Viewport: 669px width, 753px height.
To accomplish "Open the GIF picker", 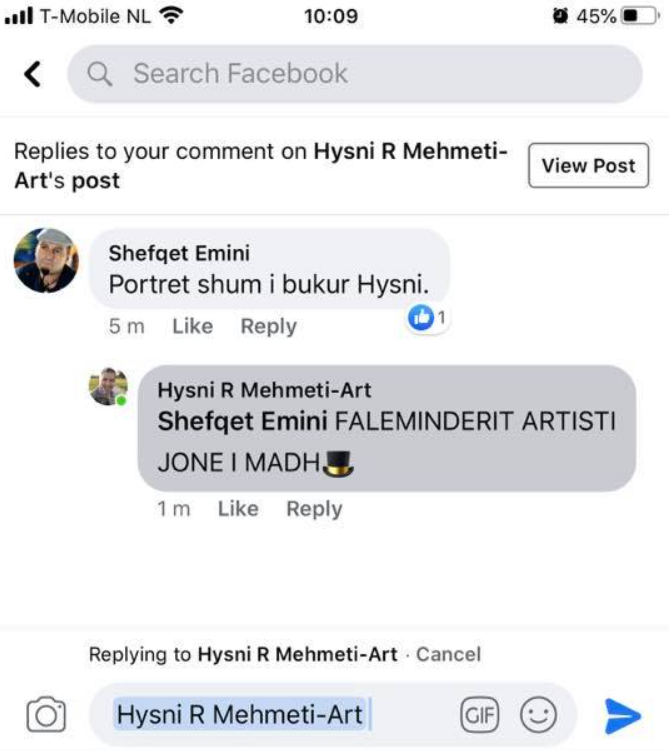I will click(x=479, y=715).
